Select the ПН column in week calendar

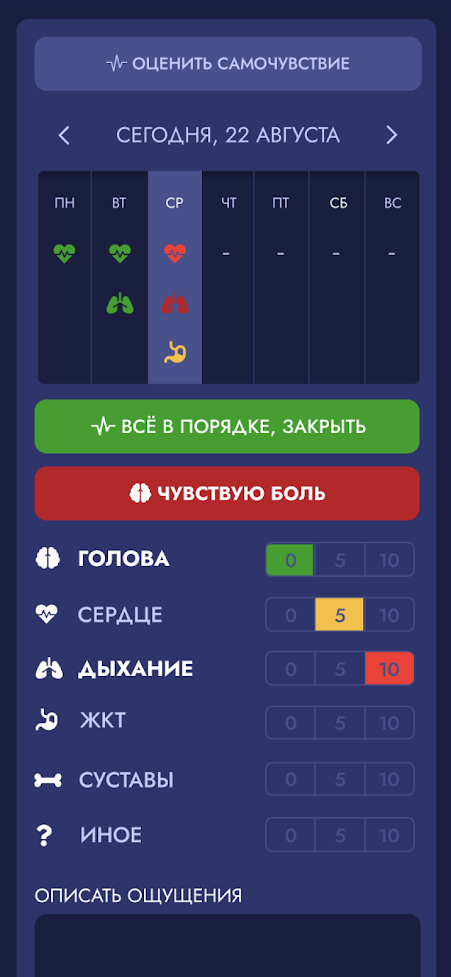(65, 277)
